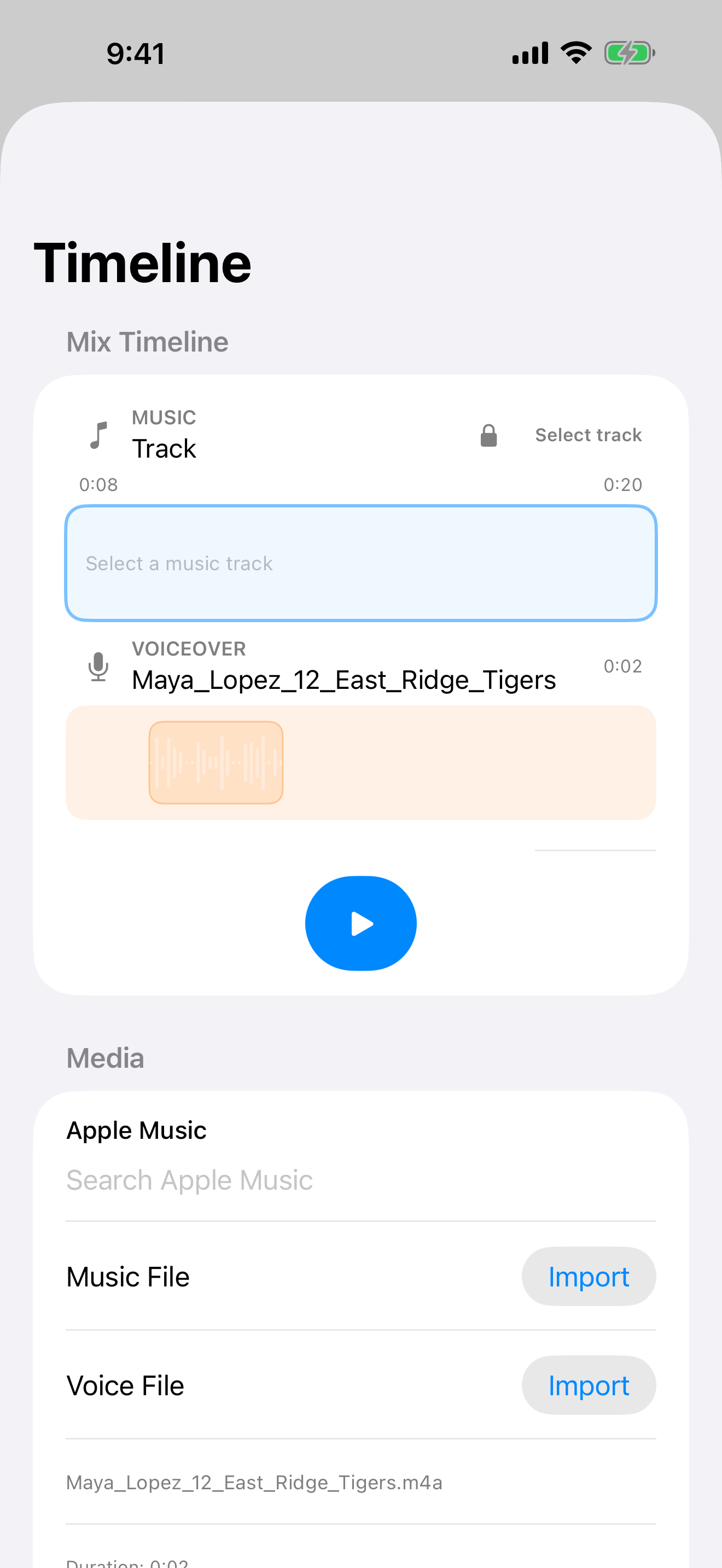Click the microphone icon beside VOICEOVER
This screenshot has width=722, height=1568.
(x=97, y=666)
